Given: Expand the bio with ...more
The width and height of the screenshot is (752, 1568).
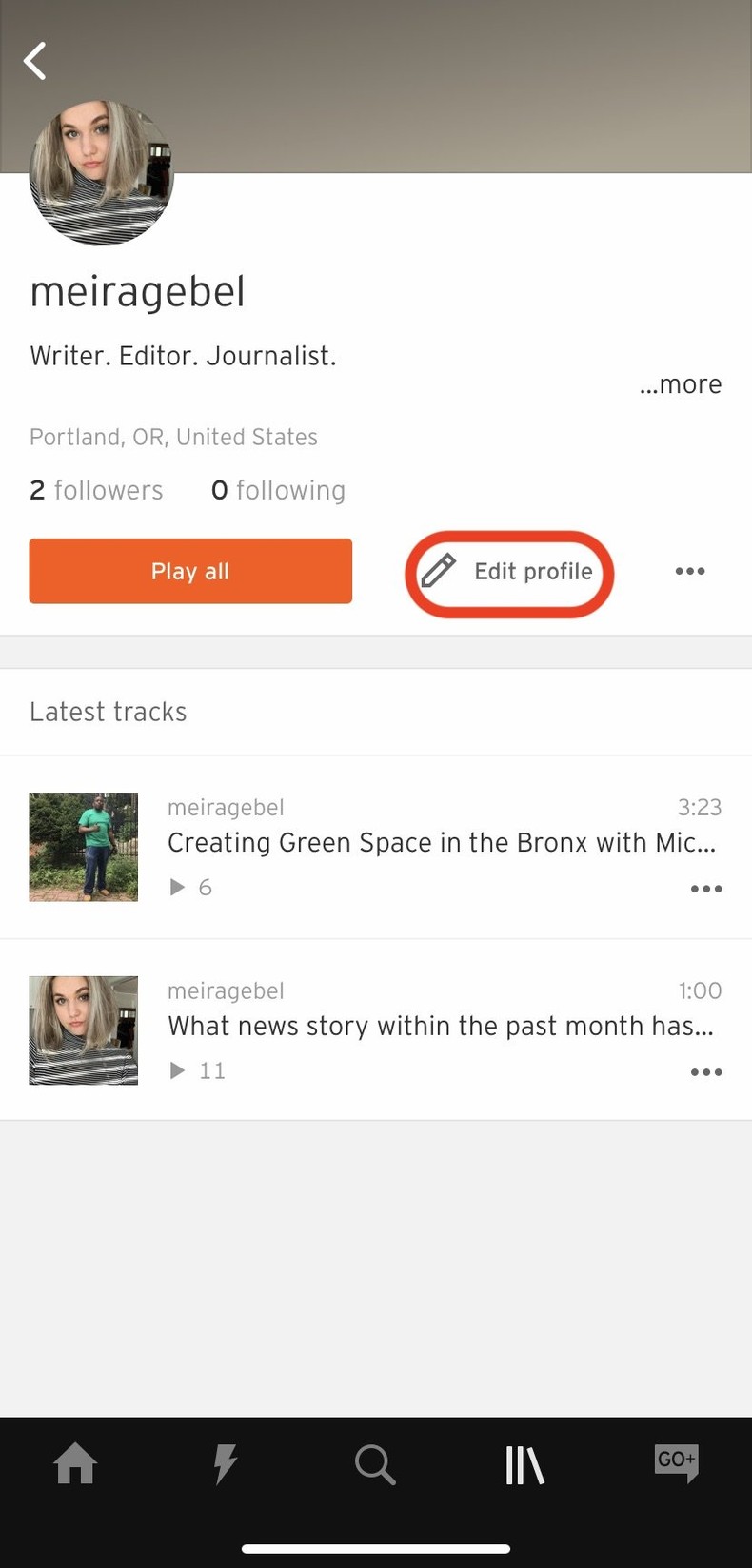Looking at the screenshot, I should tap(681, 384).
